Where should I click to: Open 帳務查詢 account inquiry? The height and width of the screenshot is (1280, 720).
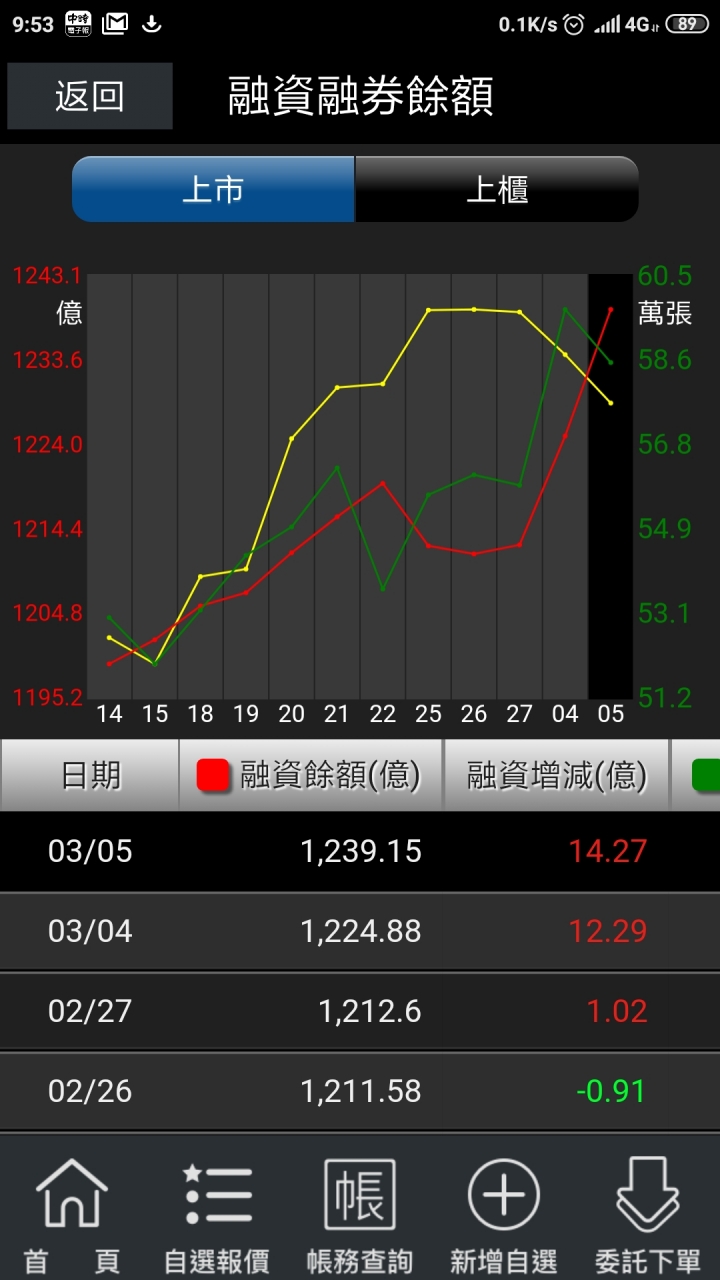pos(360,1215)
